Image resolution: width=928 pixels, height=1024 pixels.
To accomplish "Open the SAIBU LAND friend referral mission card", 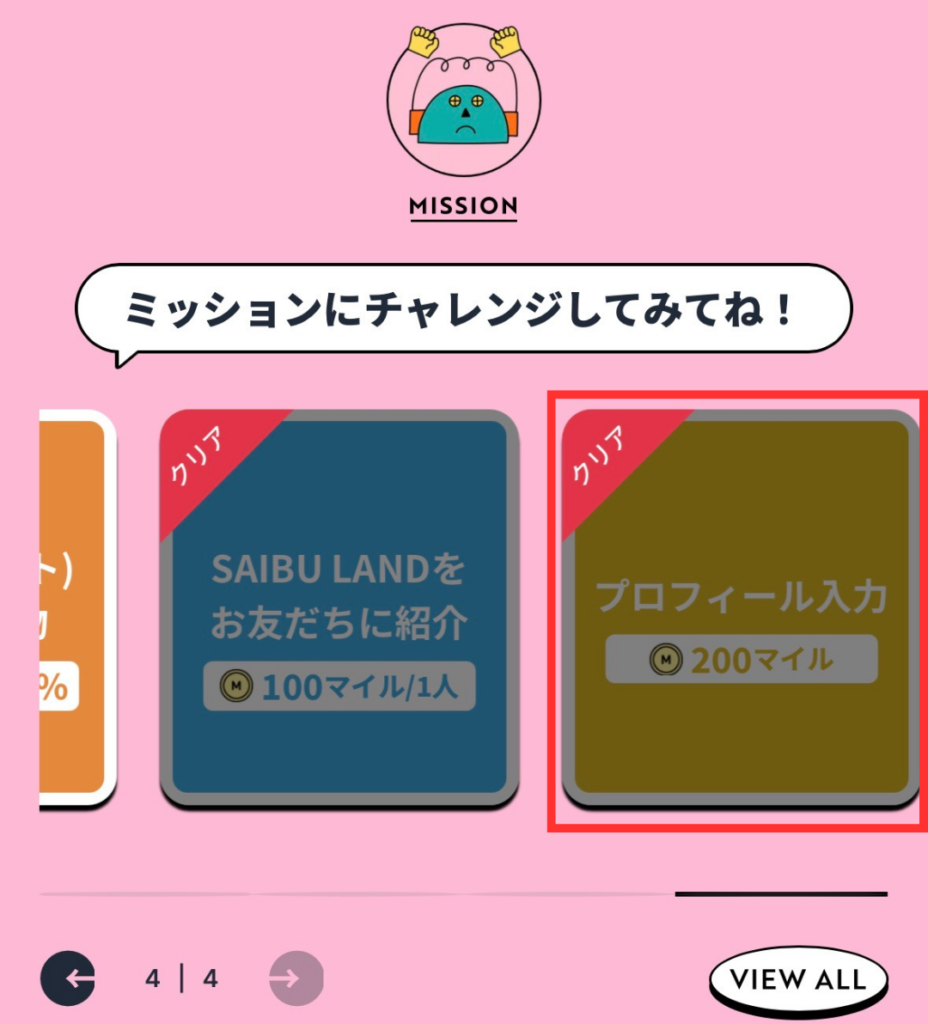I will tap(339, 607).
